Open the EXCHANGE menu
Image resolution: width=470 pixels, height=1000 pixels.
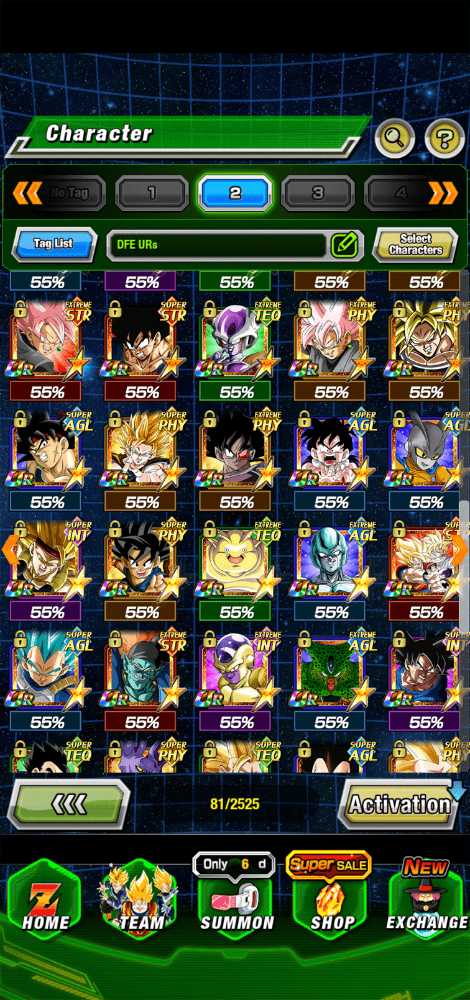pyautogui.click(x=426, y=899)
